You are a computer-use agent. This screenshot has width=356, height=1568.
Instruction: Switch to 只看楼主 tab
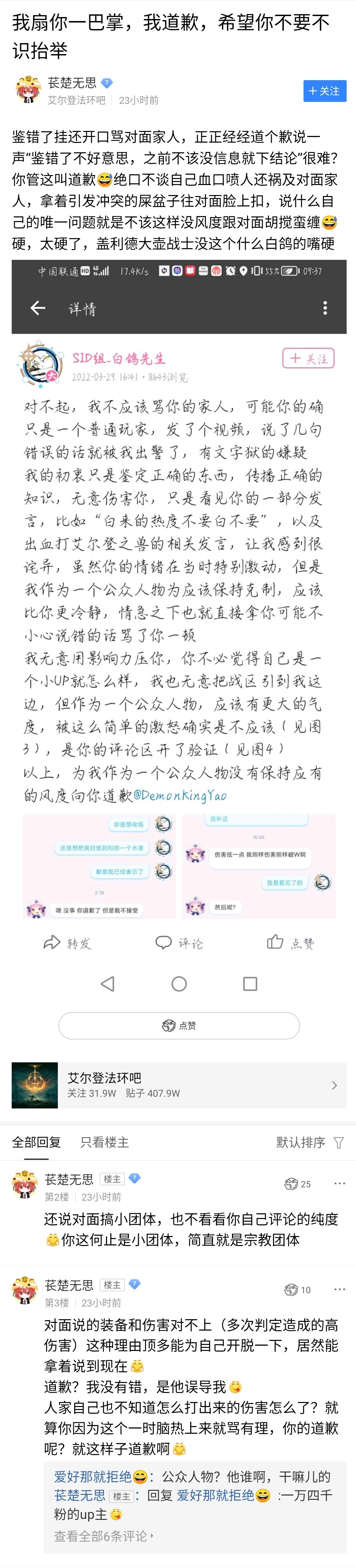[x=104, y=1143]
